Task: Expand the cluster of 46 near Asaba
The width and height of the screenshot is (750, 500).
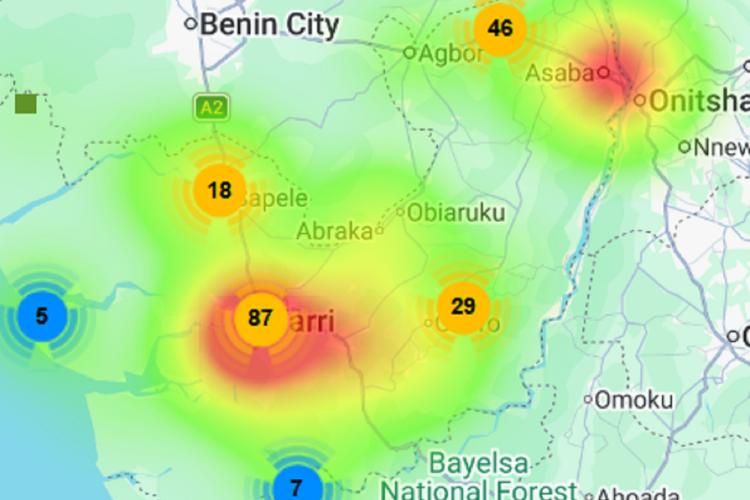Action: (x=500, y=28)
